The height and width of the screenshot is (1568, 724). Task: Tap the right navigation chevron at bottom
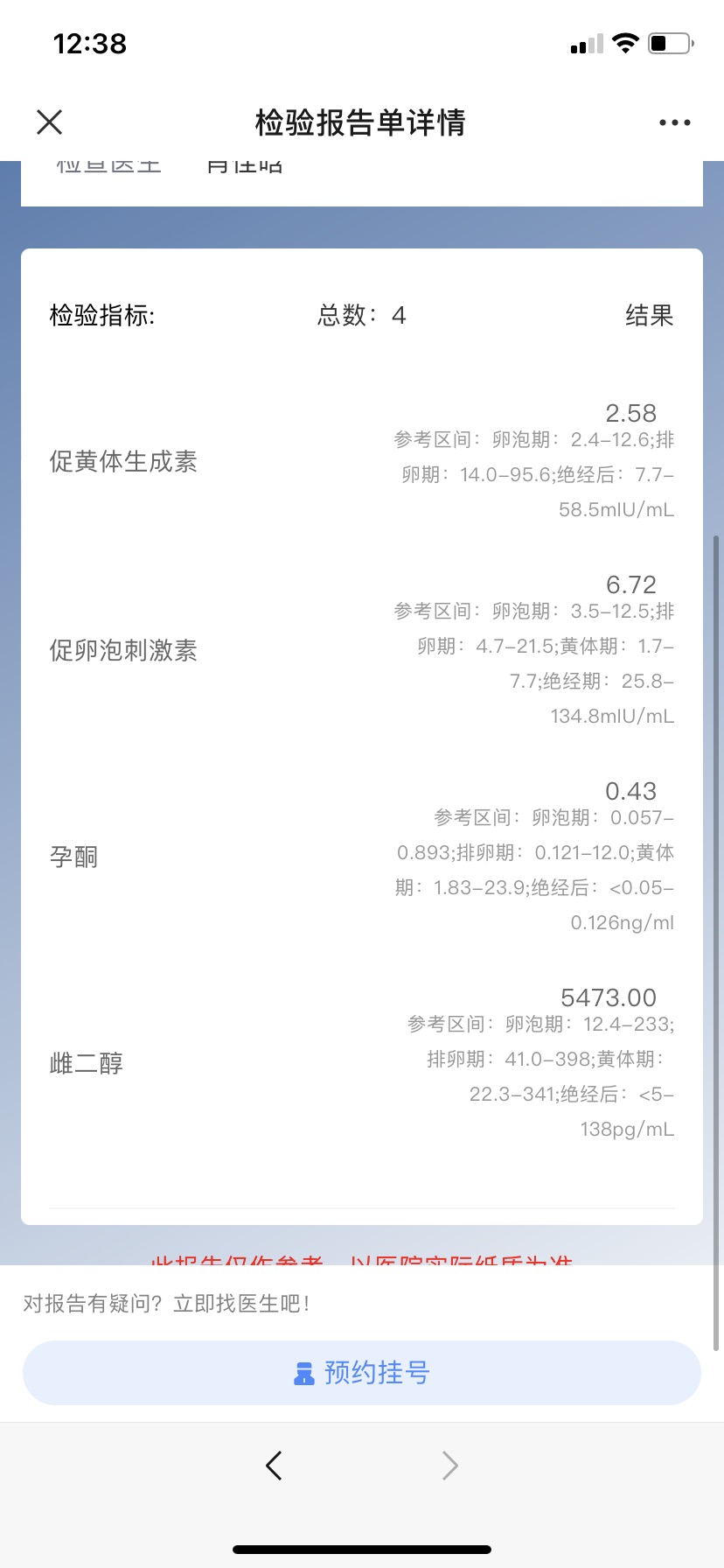coord(449,1465)
